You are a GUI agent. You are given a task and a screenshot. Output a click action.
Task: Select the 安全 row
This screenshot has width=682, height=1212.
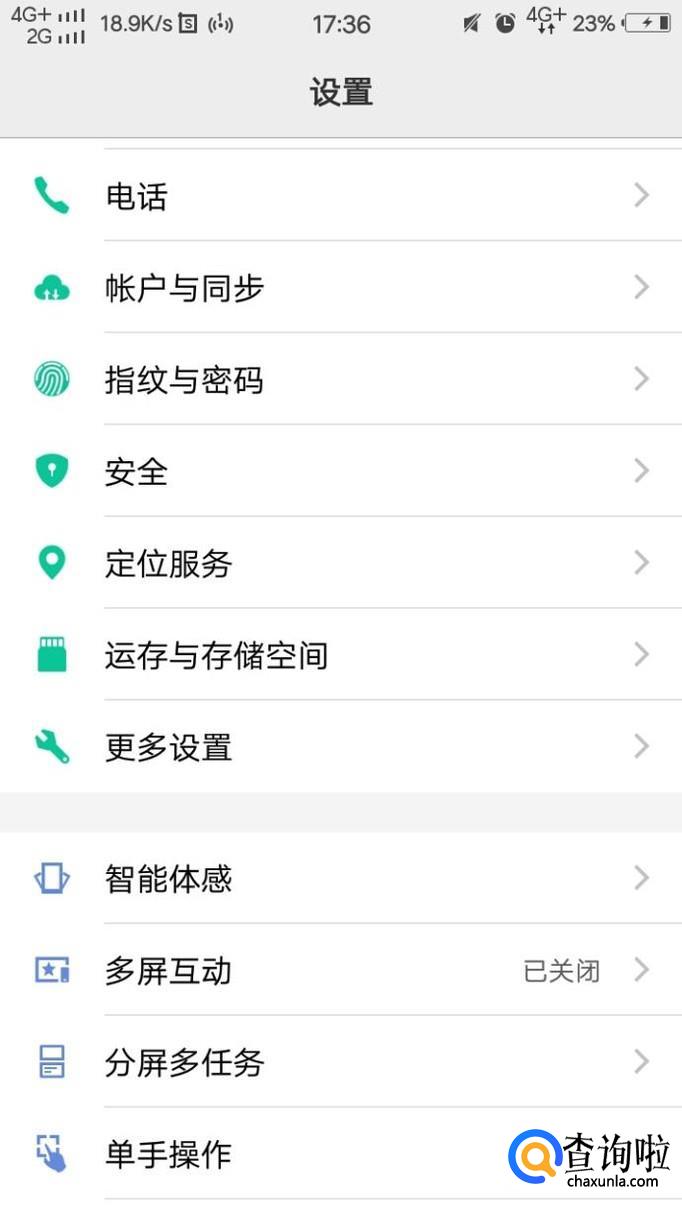tap(340, 471)
